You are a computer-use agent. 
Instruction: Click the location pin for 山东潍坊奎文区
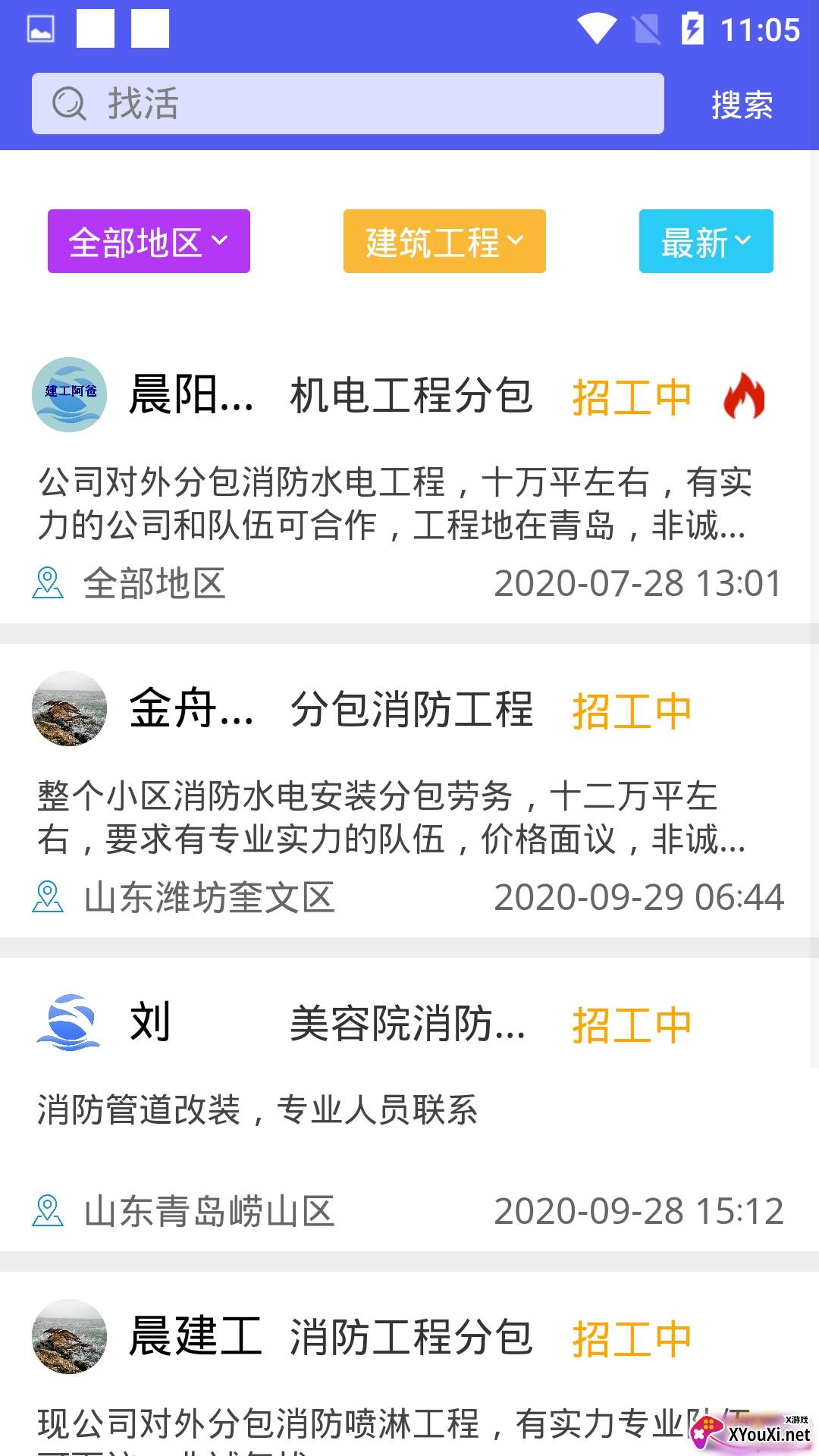[x=47, y=896]
